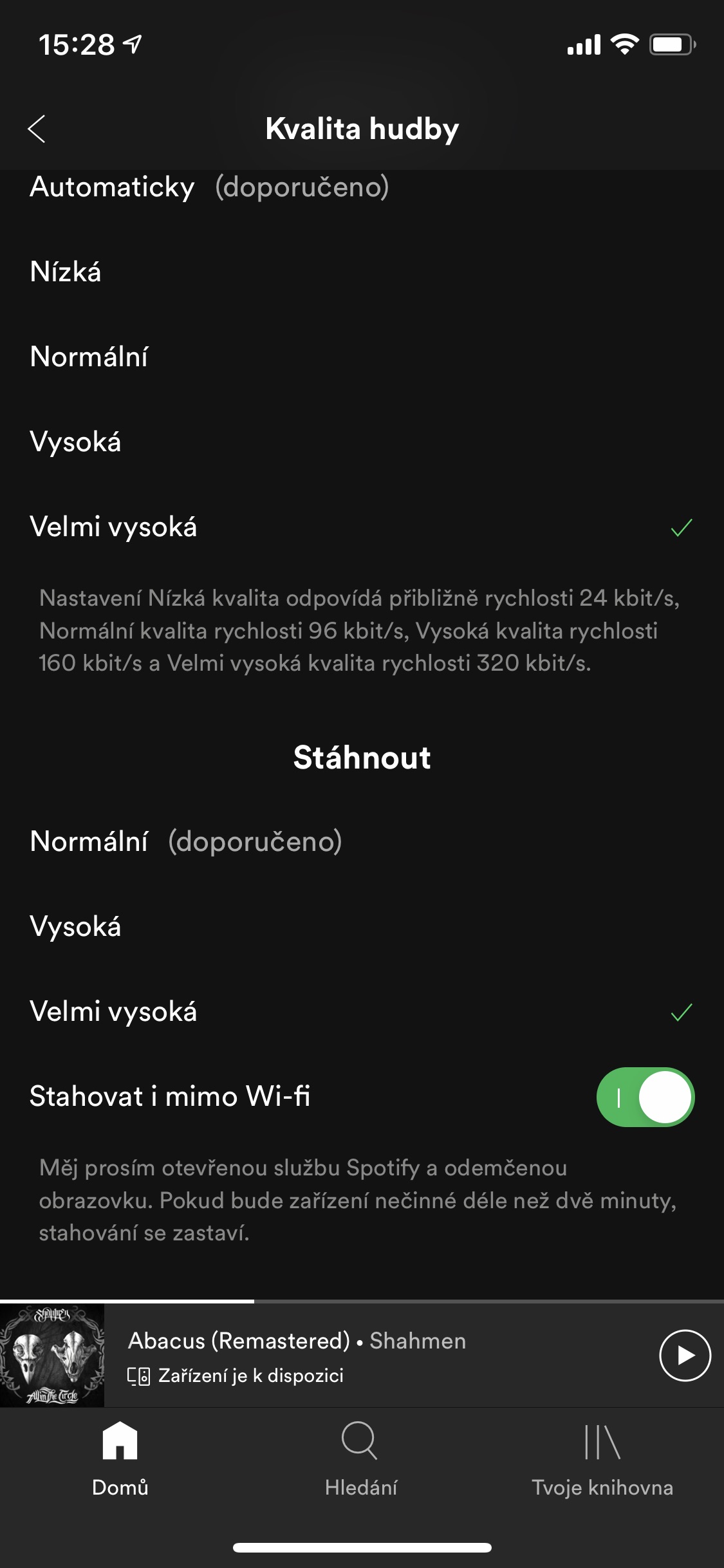This screenshot has width=724, height=1568.
Task: Tap the Velmi vysoká streaming option
Action: (x=362, y=527)
